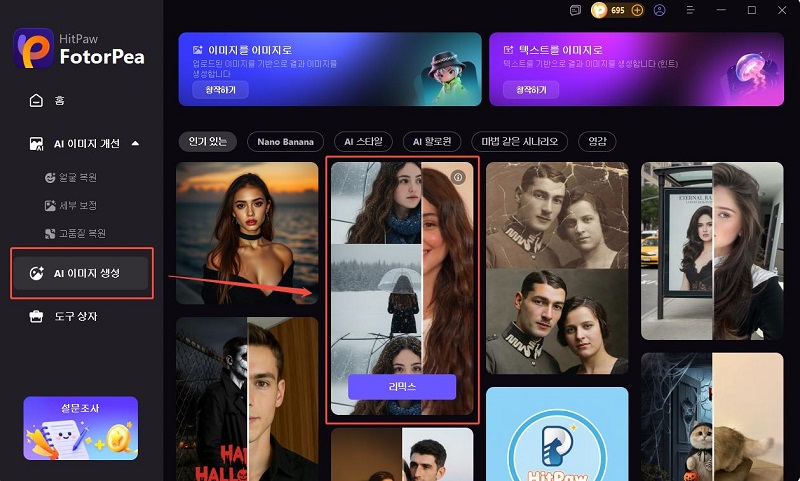Open the hamburger menu in the title bar
This screenshot has height=481, width=800.
689,10
